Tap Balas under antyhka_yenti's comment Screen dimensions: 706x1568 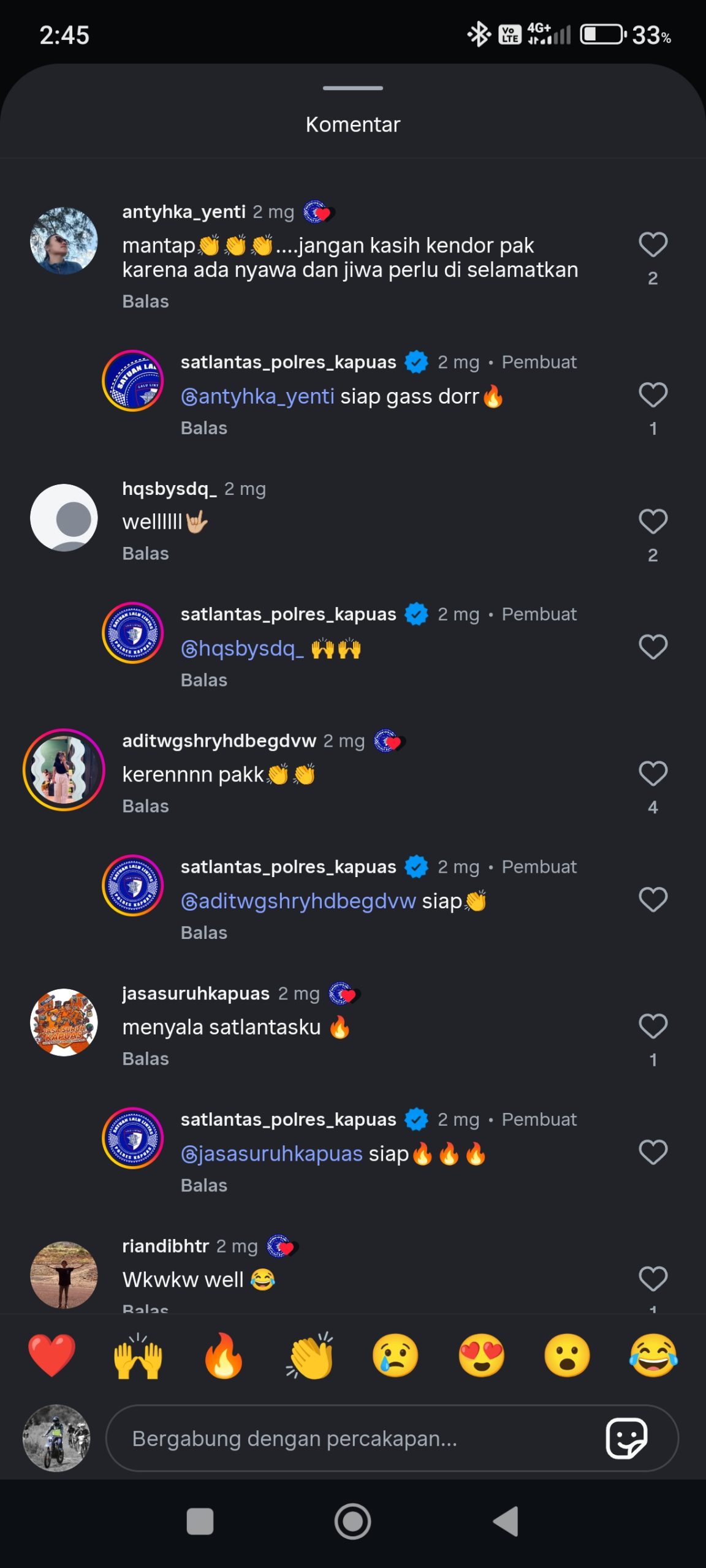pos(145,301)
